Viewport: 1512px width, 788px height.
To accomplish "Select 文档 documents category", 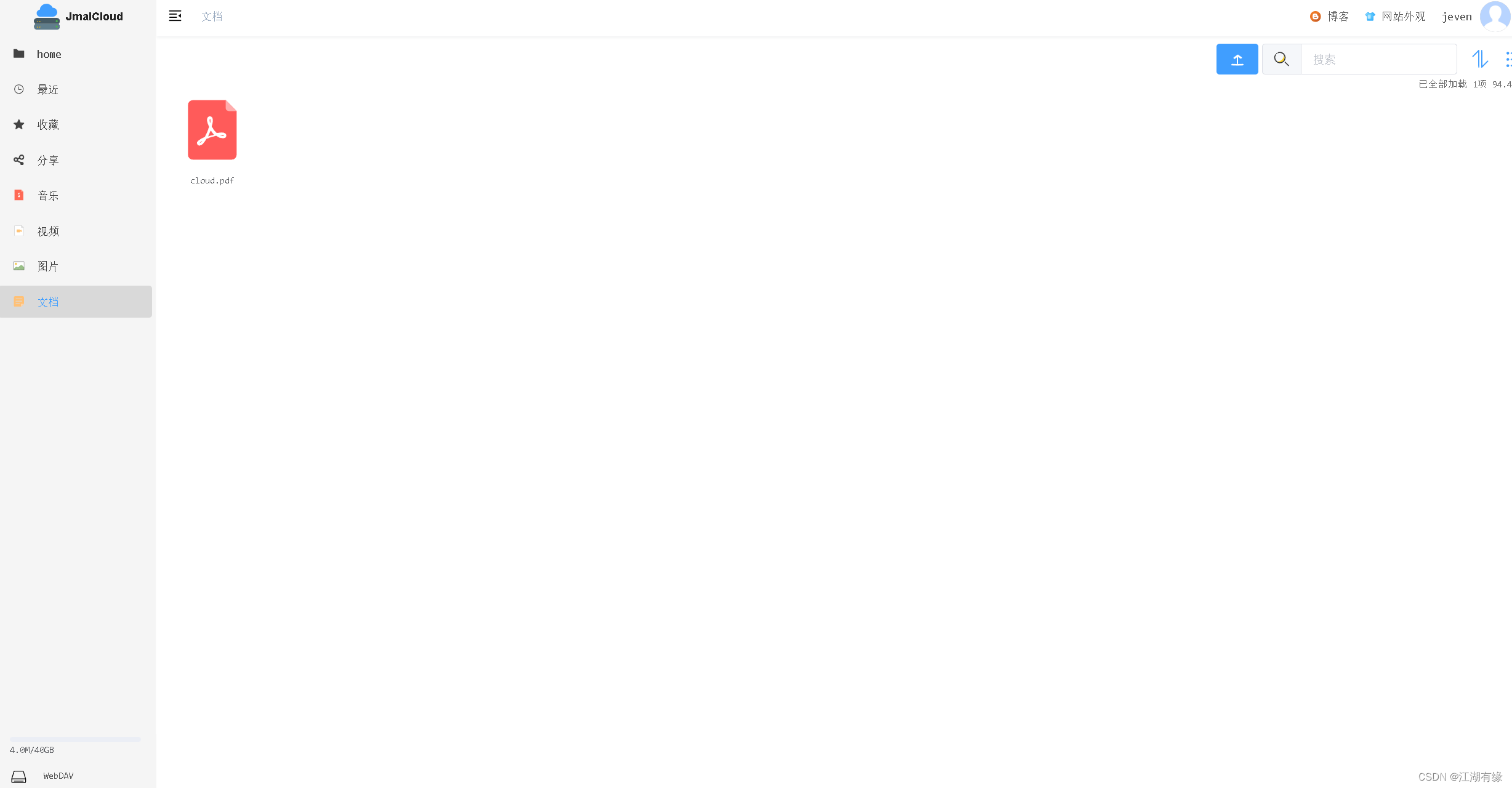I will point(47,302).
